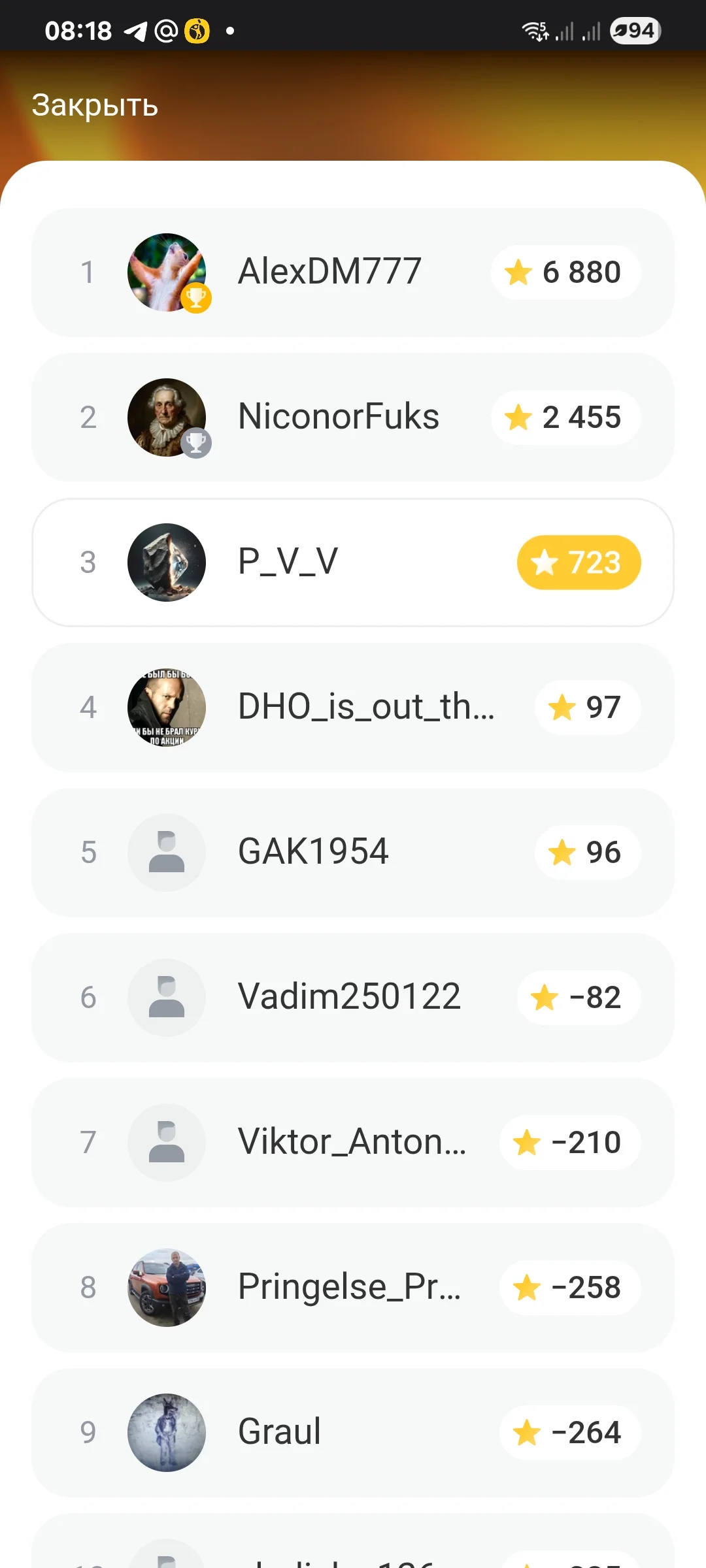The image size is (706, 1568).
Task: Open the Viktor_Anton… row
Action: [x=353, y=1143]
